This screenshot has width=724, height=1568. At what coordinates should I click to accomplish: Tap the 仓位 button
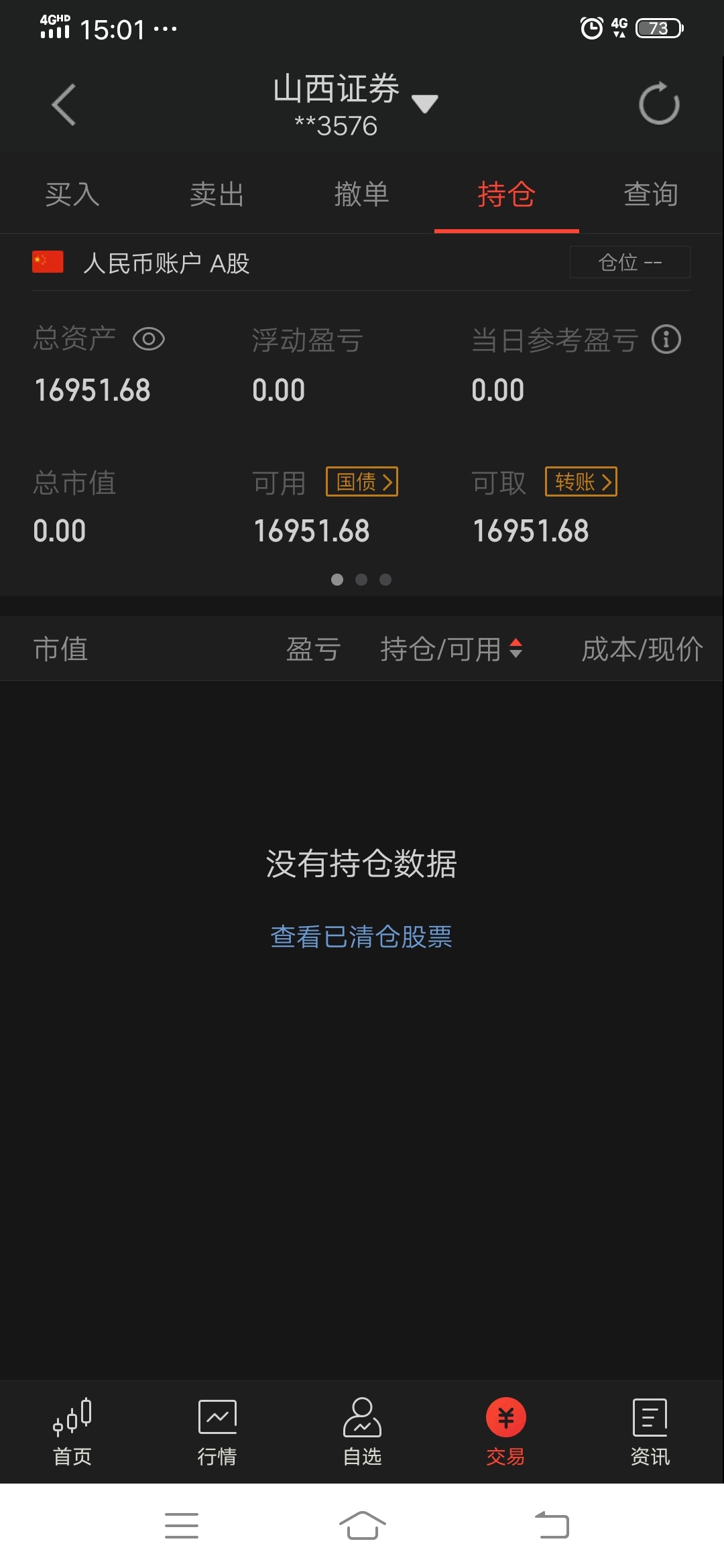pyautogui.click(x=630, y=262)
